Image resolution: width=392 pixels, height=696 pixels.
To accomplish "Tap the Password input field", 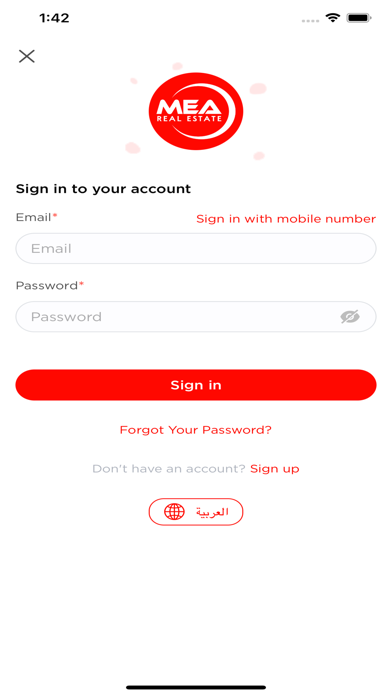I will point(196,317).
